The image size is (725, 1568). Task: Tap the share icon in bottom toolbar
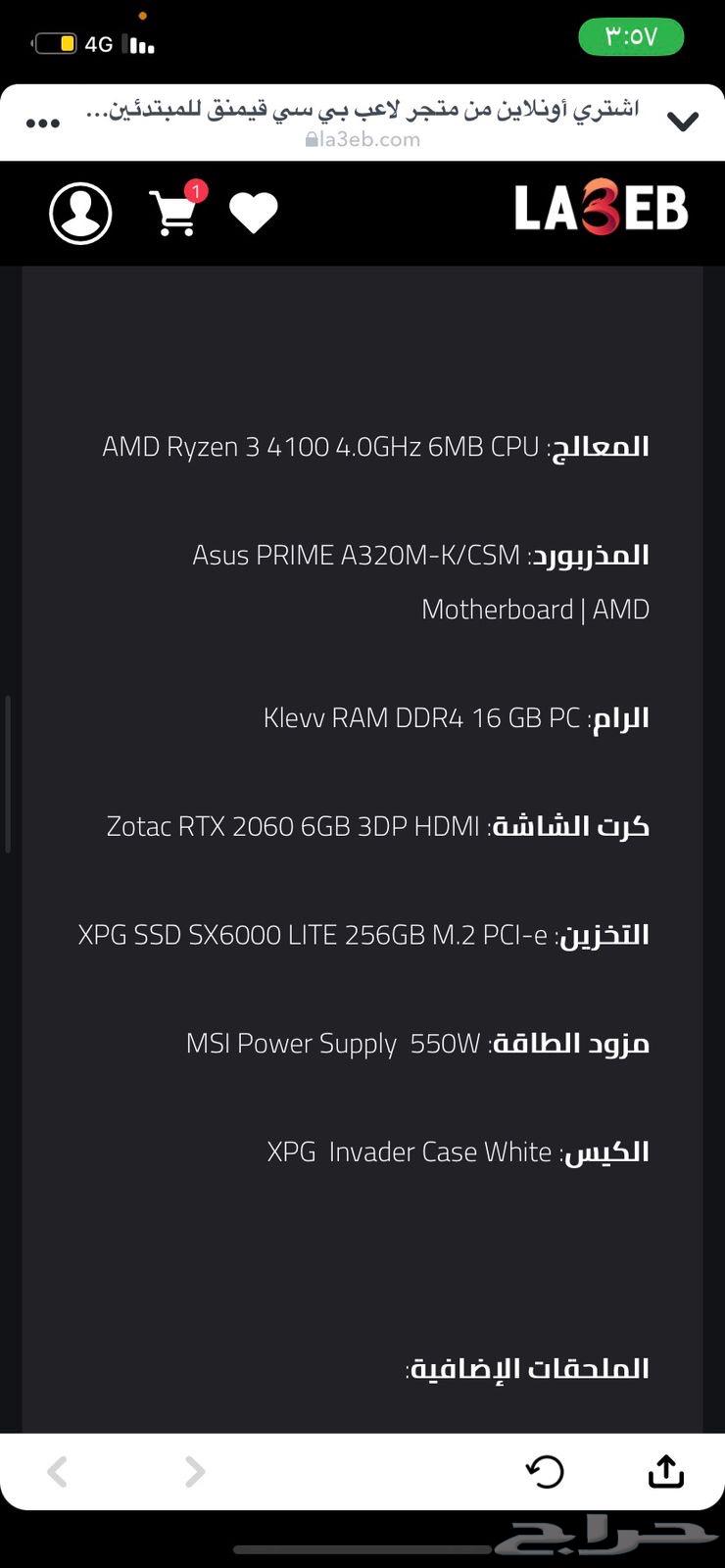point(665,1471)
